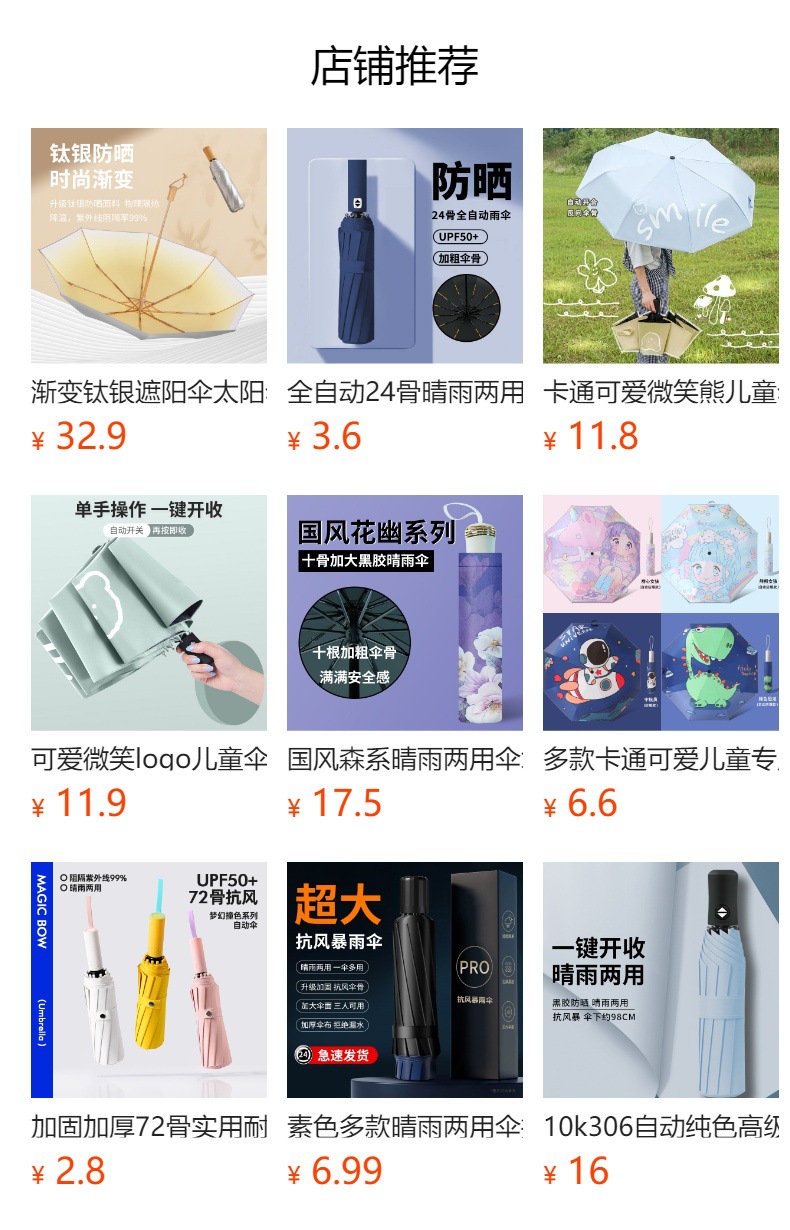Open the 10k306自动纯色高级 umbrella item
Viewport: 790px width, 1230px height.
pos(661,980)
